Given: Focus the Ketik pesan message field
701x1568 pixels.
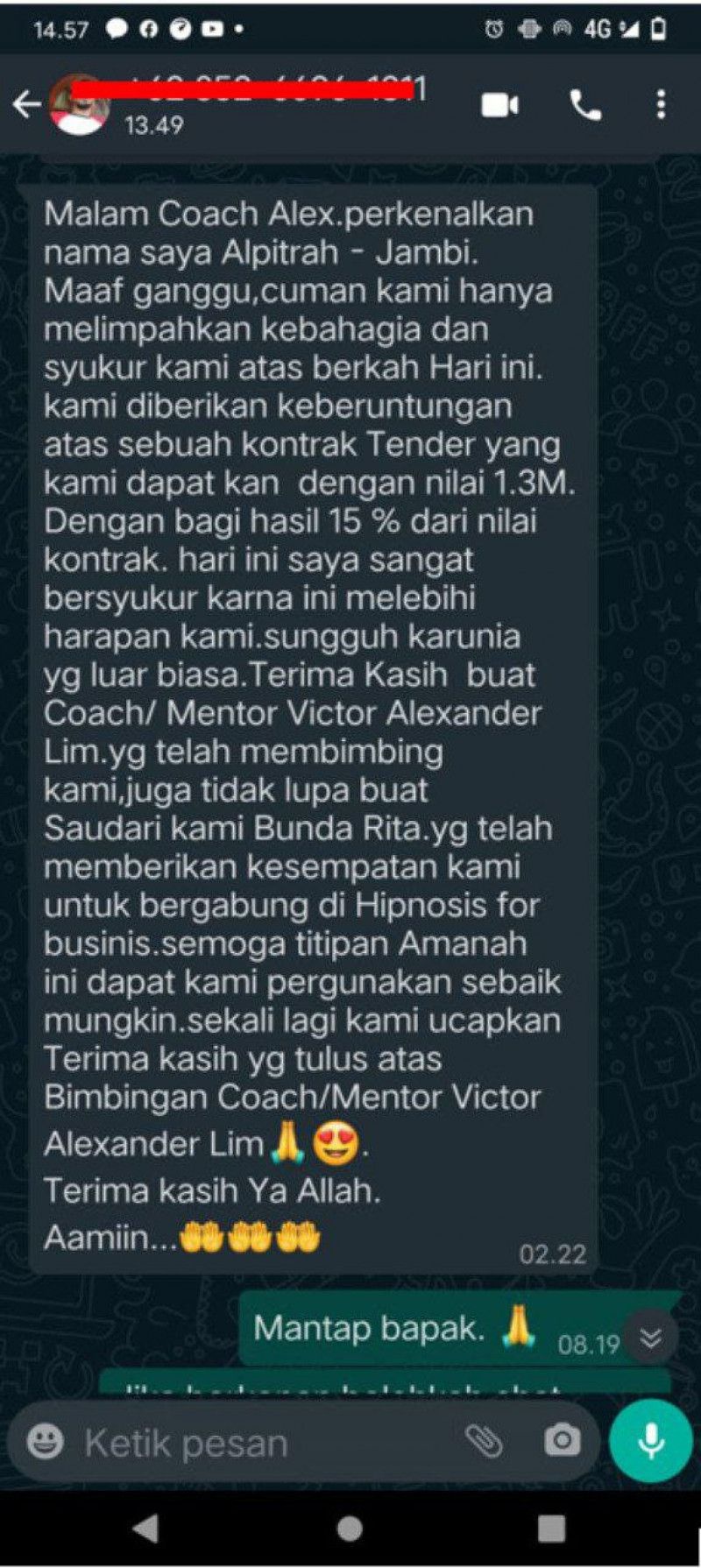Looking at the screenshot, I should click(263, 1443).
